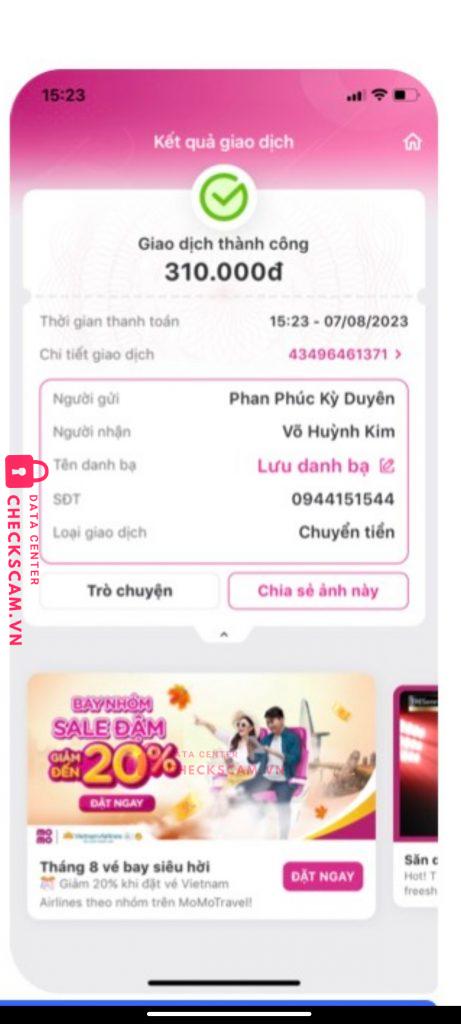461x1024 pixels.
Task: Open the Bay nhóm Sale Đậm banner
Action: [x=201, y=756]
